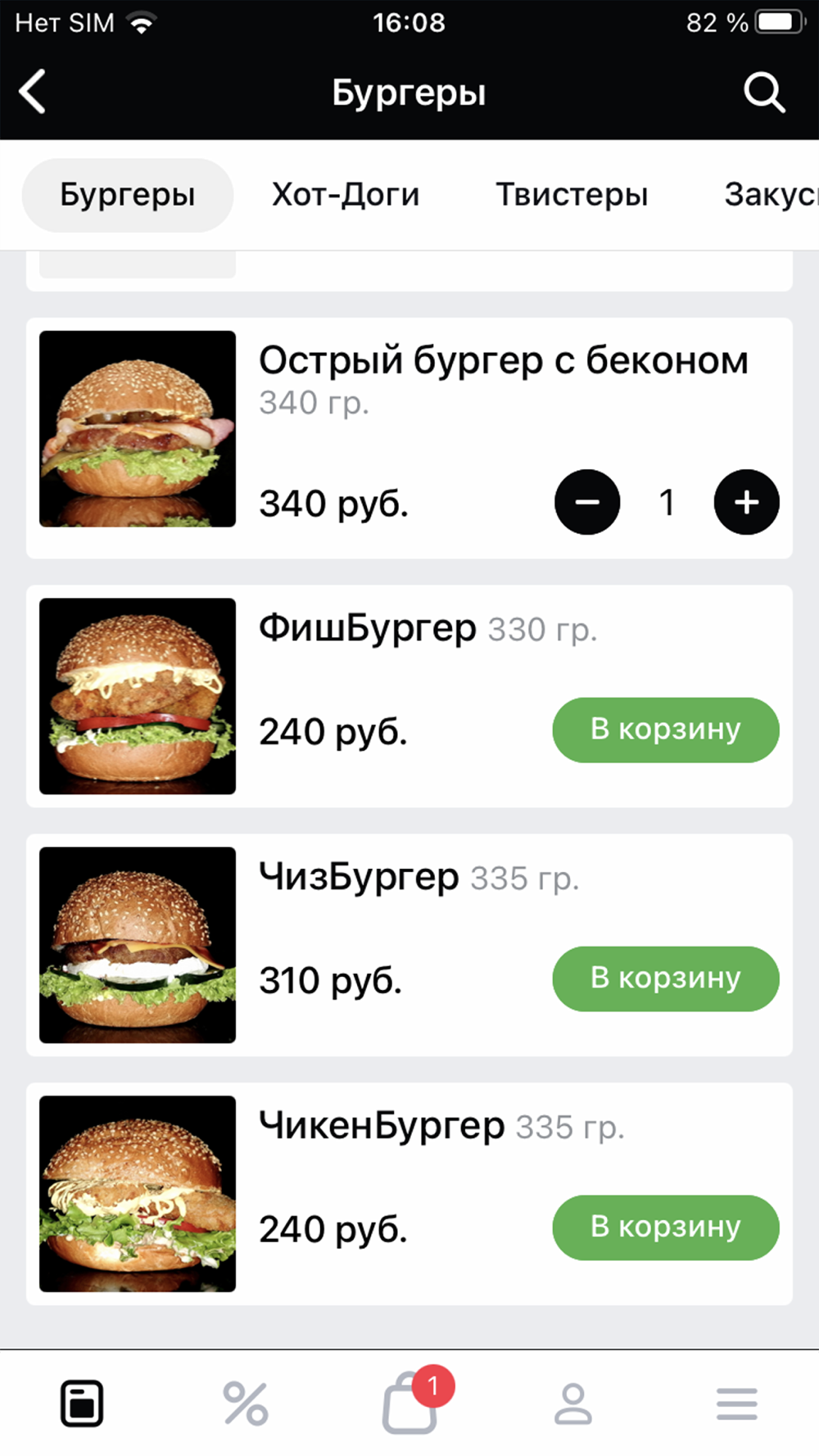
Task: Open search in the top bar
Action: (x=763, y=92)
